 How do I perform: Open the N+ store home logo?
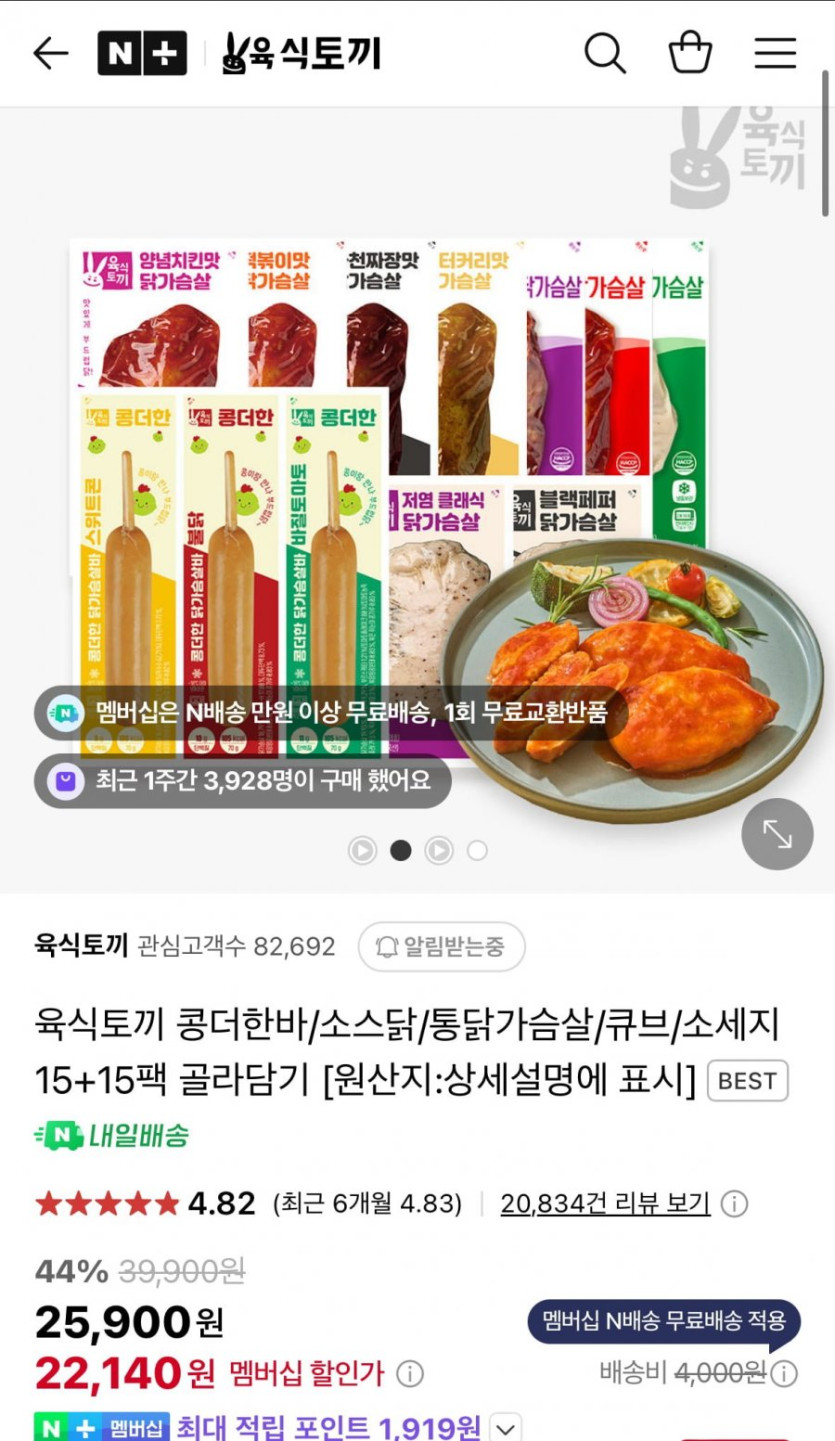[x=142, y=53]
